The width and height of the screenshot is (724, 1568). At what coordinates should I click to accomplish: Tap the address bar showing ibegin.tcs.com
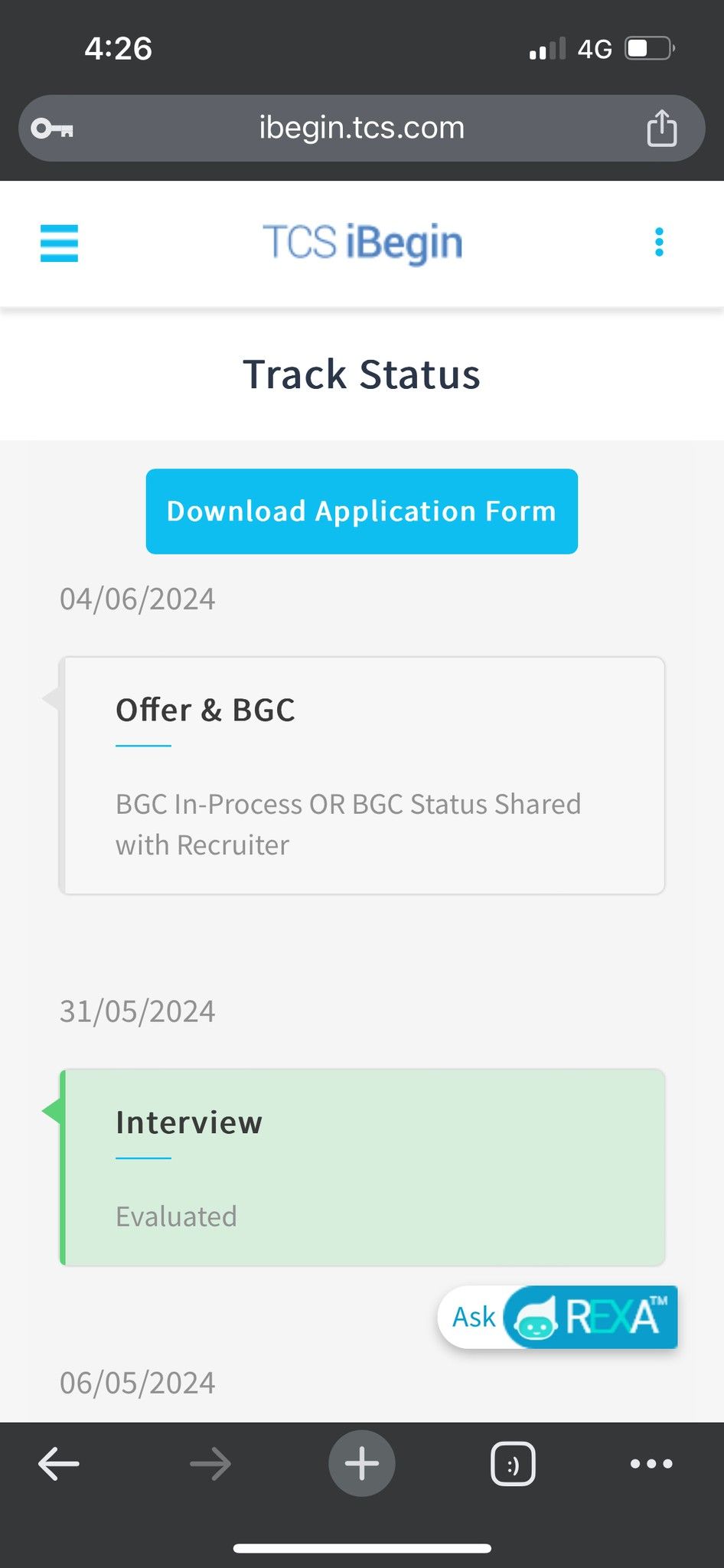[x=361, y=128]
